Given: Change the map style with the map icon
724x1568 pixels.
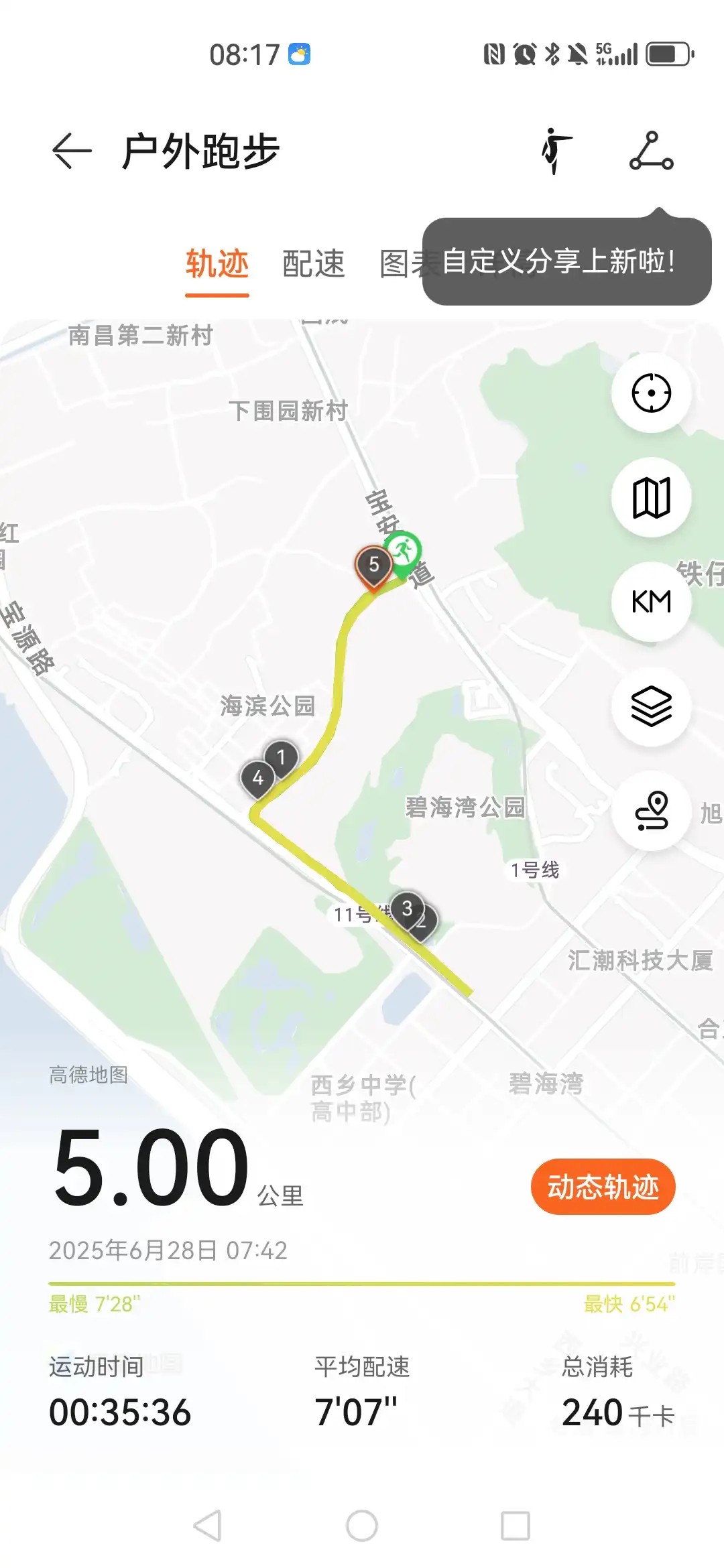Looking at the screenshot, I should click(x=651, y=498).
